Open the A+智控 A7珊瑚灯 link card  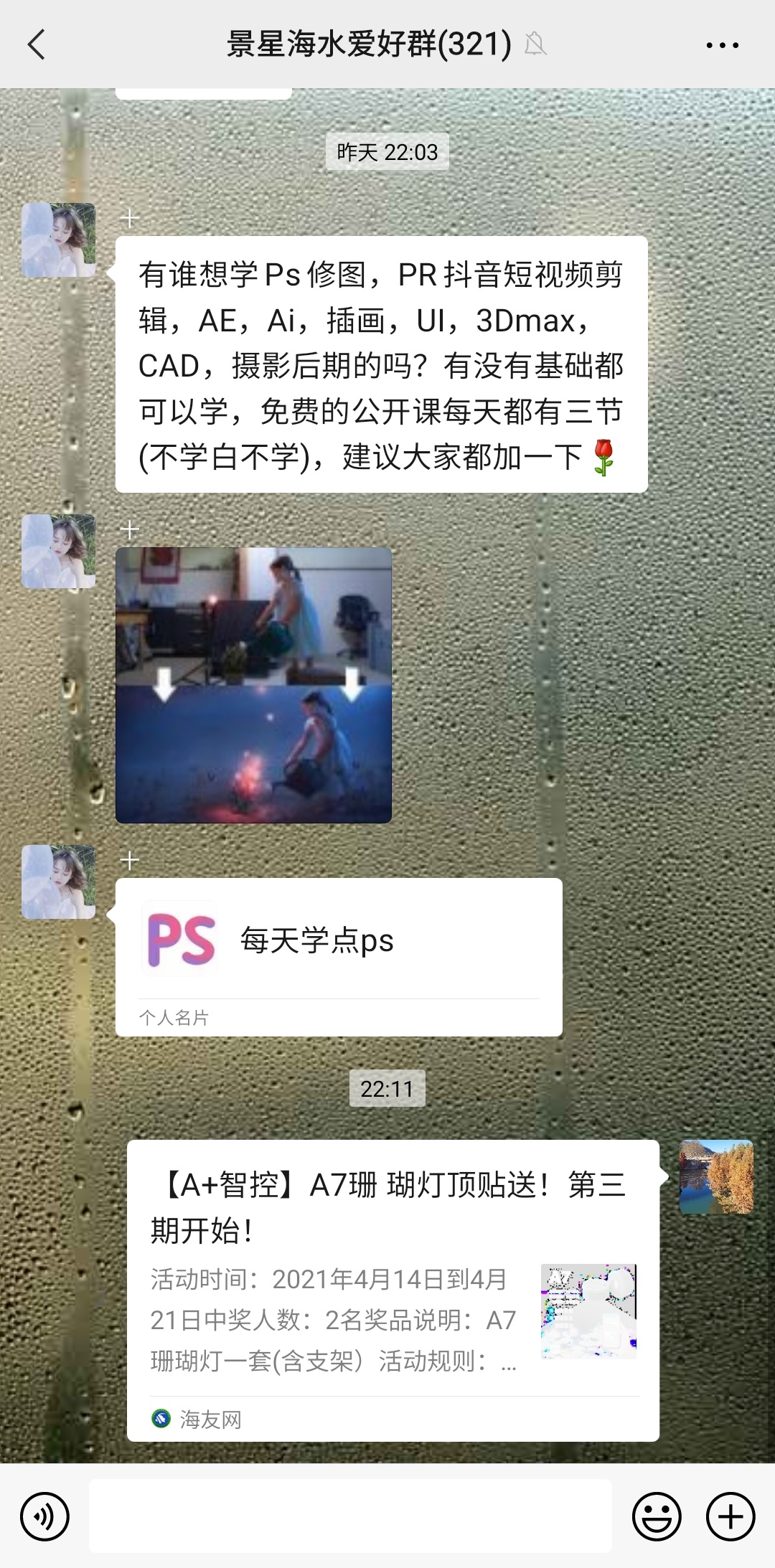[393, 1290]
